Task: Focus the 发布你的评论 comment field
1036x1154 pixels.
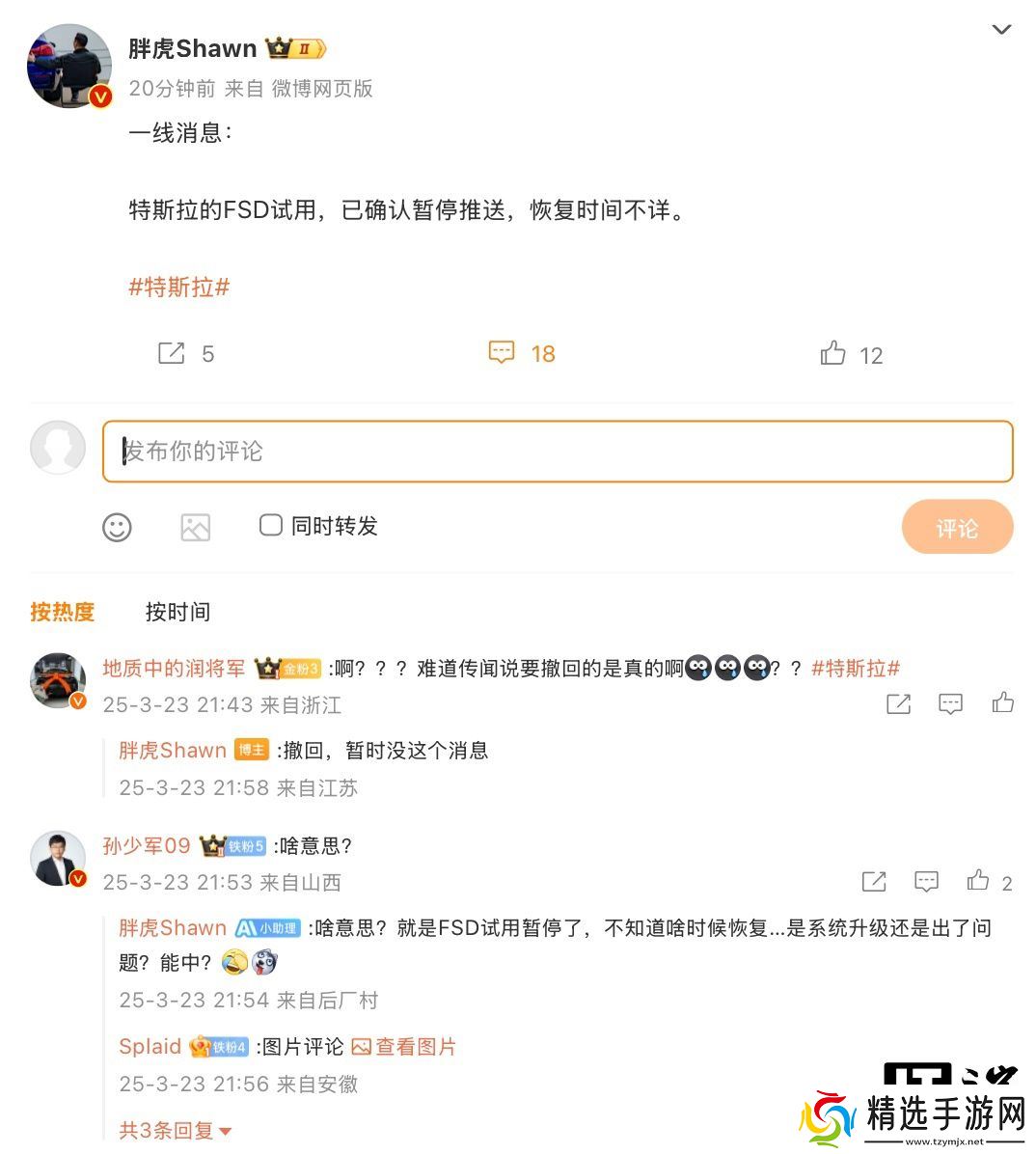Action: [558, 451]
